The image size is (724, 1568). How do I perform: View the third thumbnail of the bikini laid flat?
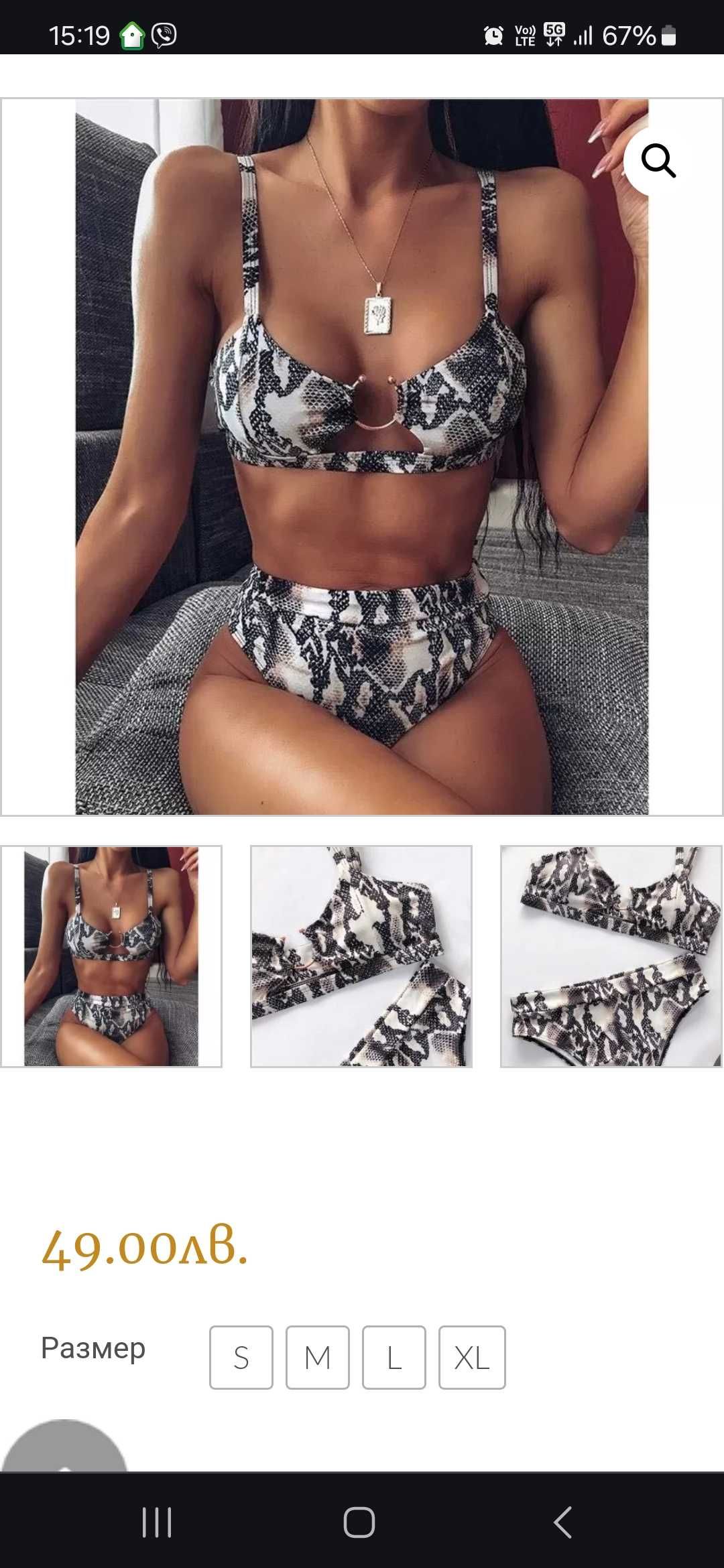tap(611, 956)
